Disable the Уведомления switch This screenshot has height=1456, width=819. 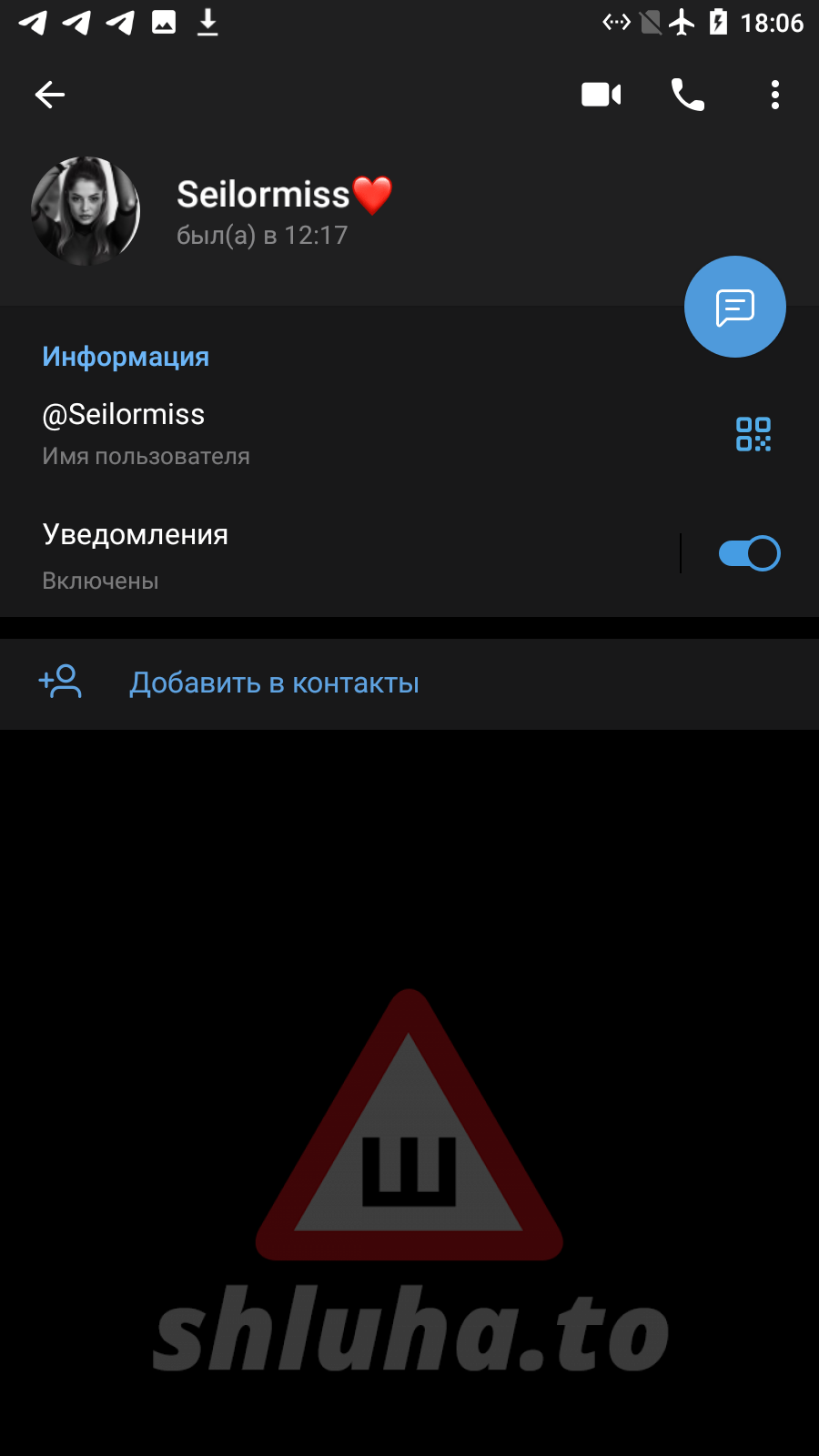pyautogui.click(x=749, y=553)
